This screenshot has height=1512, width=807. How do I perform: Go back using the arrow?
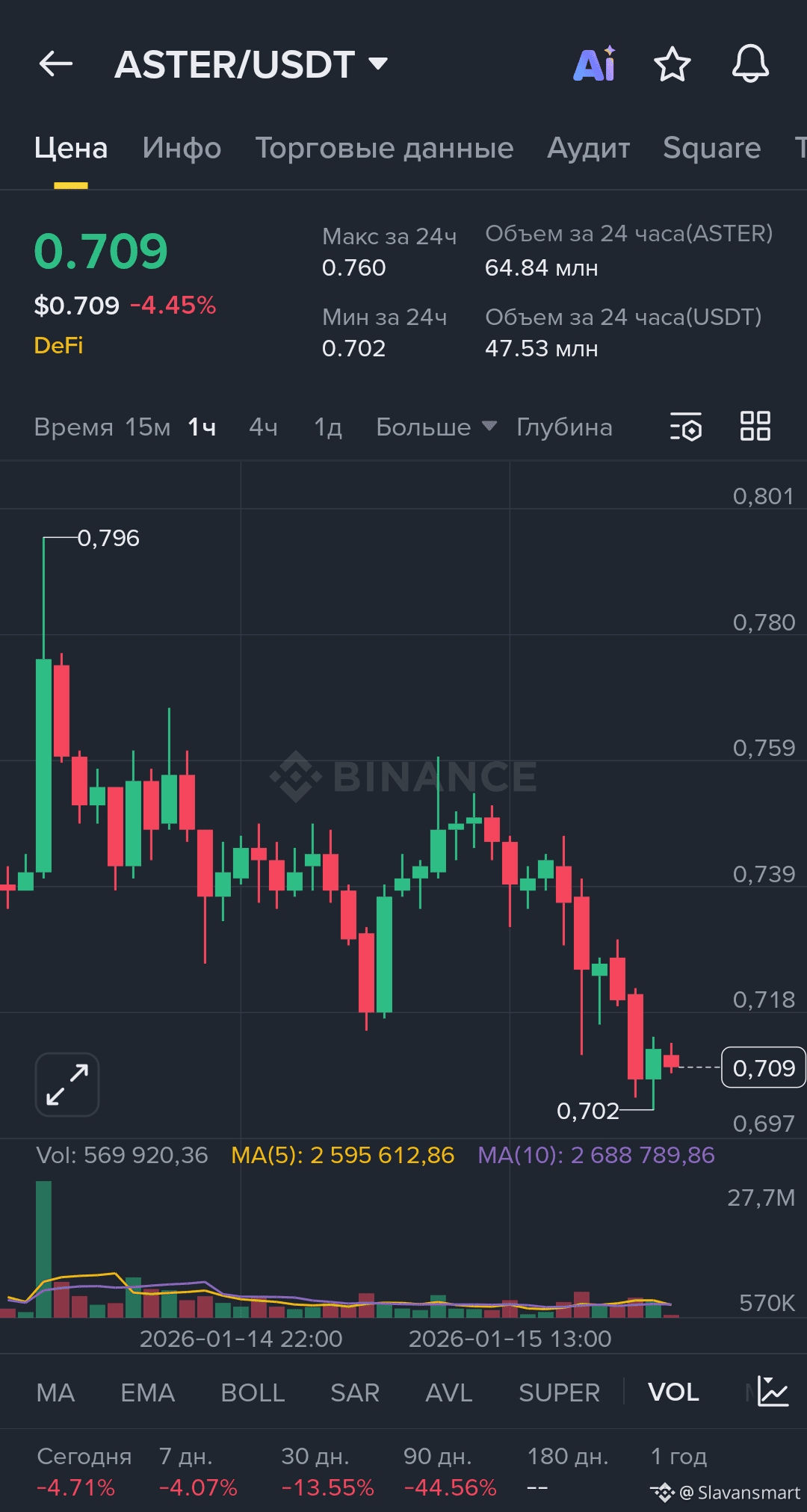click(56, 64)
